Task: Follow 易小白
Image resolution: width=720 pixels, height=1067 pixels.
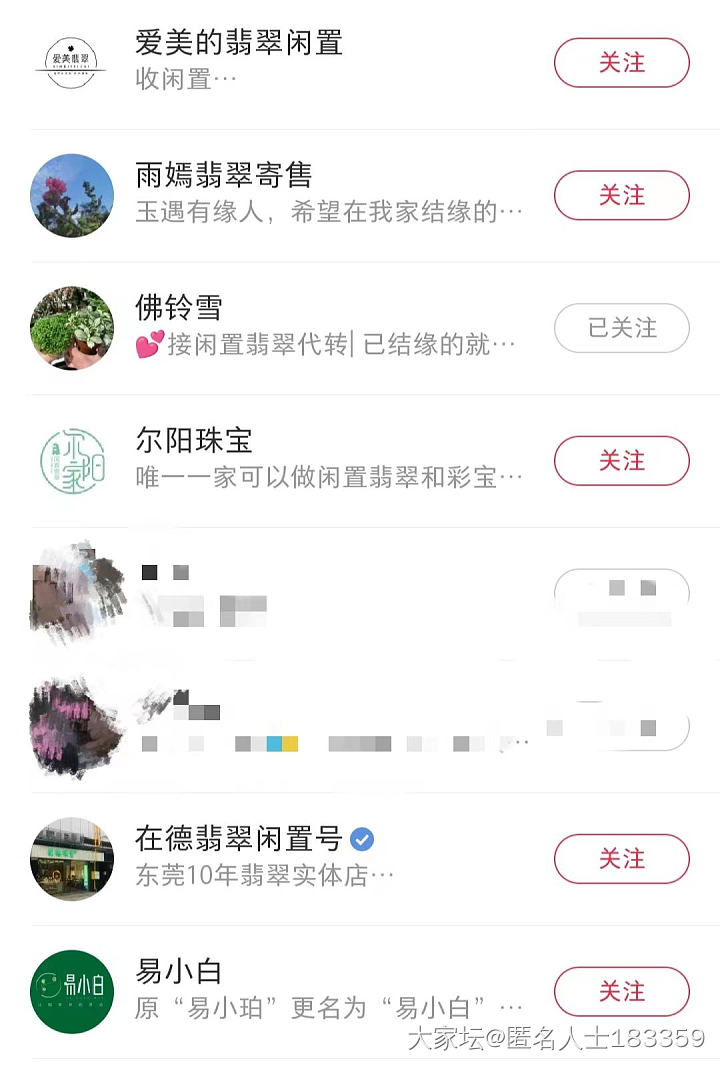Action: 621,991
